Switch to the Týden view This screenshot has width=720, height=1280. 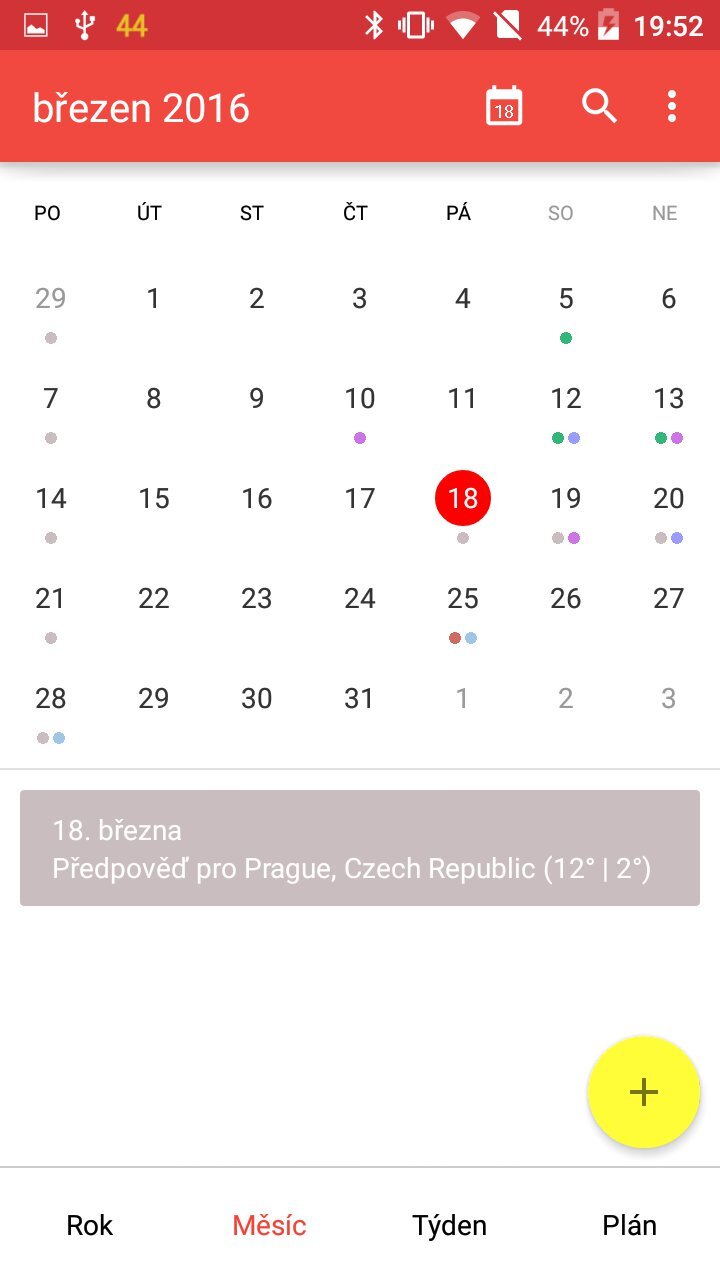pyautogui.click(x=449, y=1225)
